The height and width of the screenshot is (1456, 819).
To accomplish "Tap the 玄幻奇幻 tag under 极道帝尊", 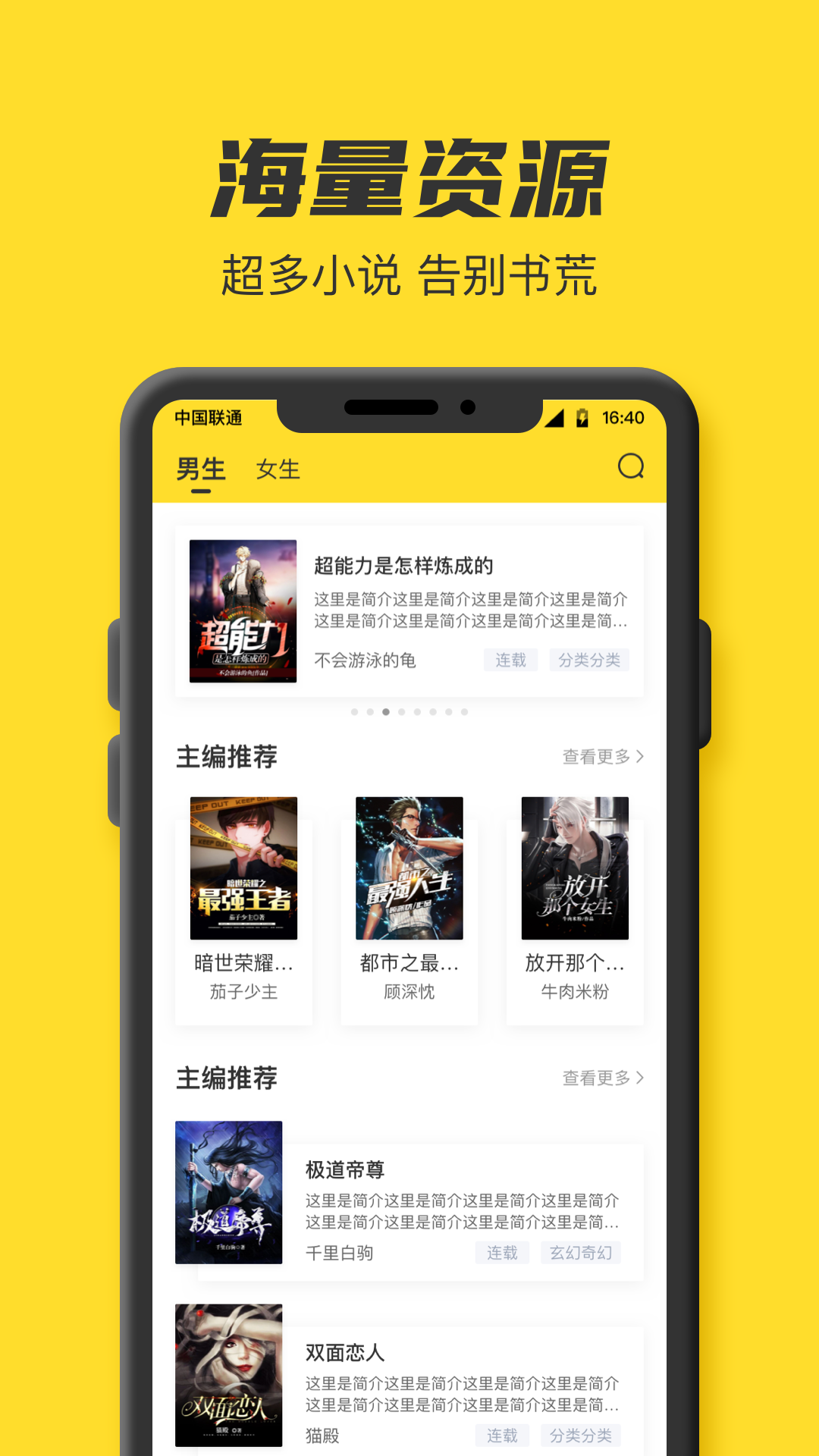I will tap(581, 1253).
